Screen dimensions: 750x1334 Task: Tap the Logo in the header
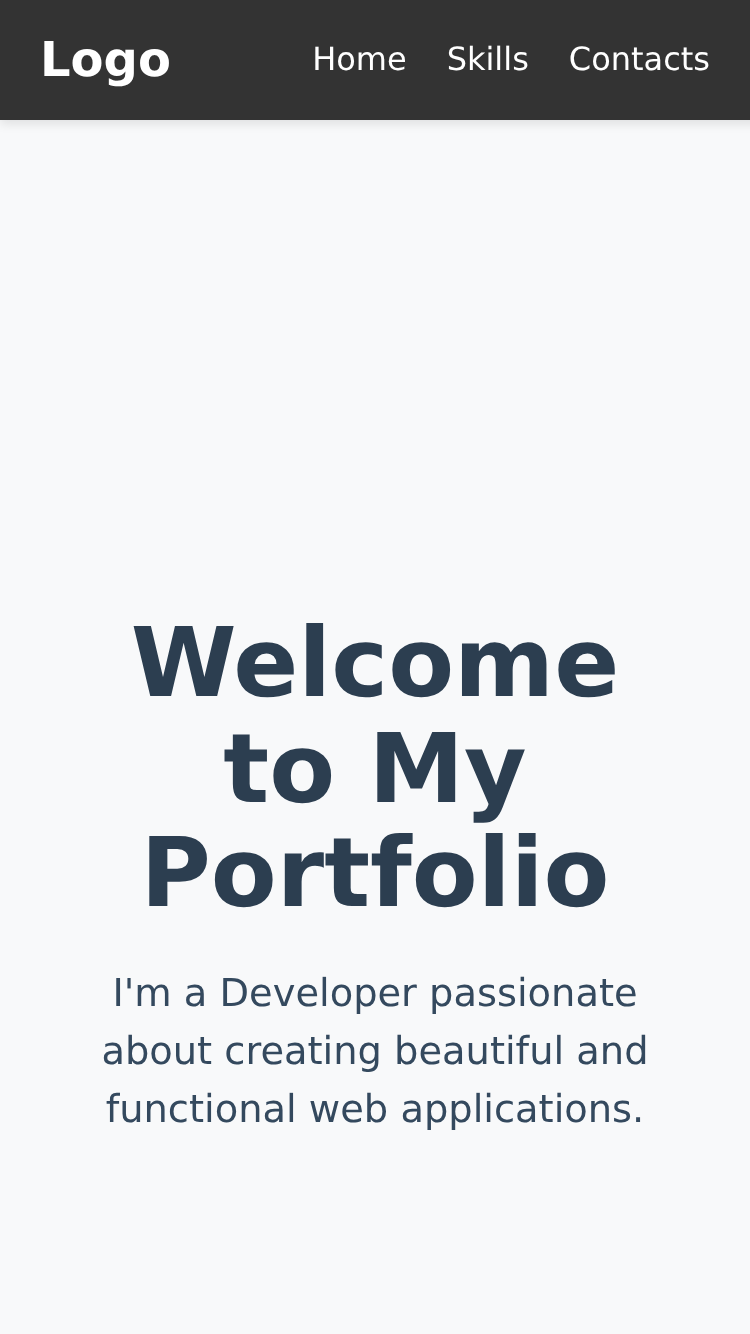106,60
